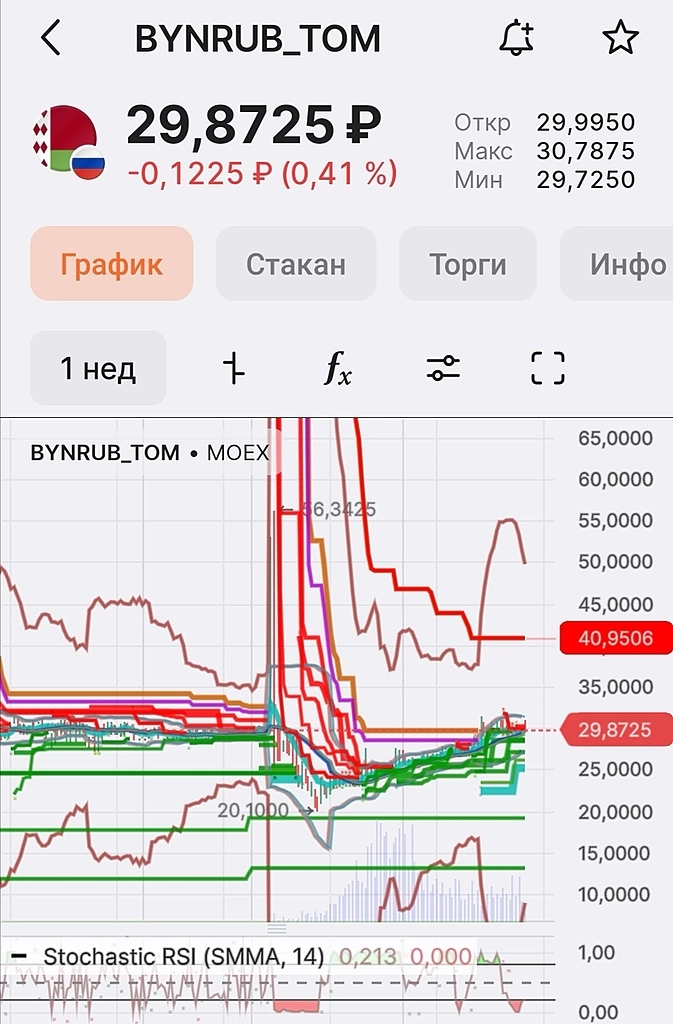Change the chart type via the candlestick icon
673x1024 pixels.
click(x=233, y=369)
